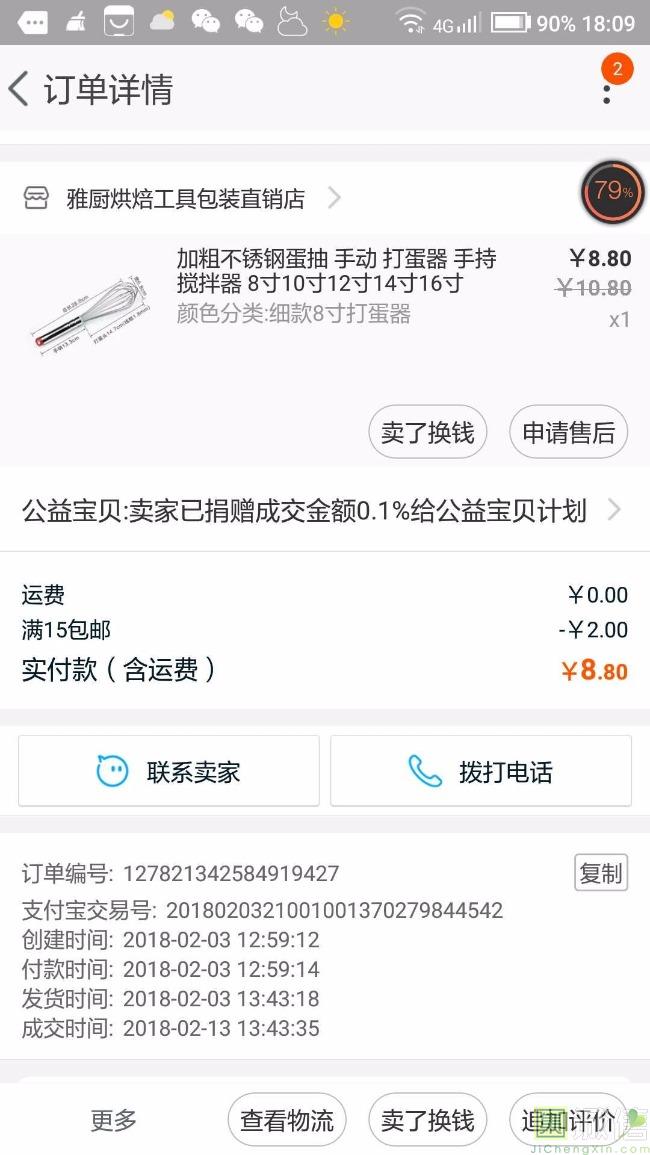The height and width of the screenshot is (1155, 650).
Task: Open 更多 options in the bottom bar
Action: pyautogui.click(x=113, y=1121)
